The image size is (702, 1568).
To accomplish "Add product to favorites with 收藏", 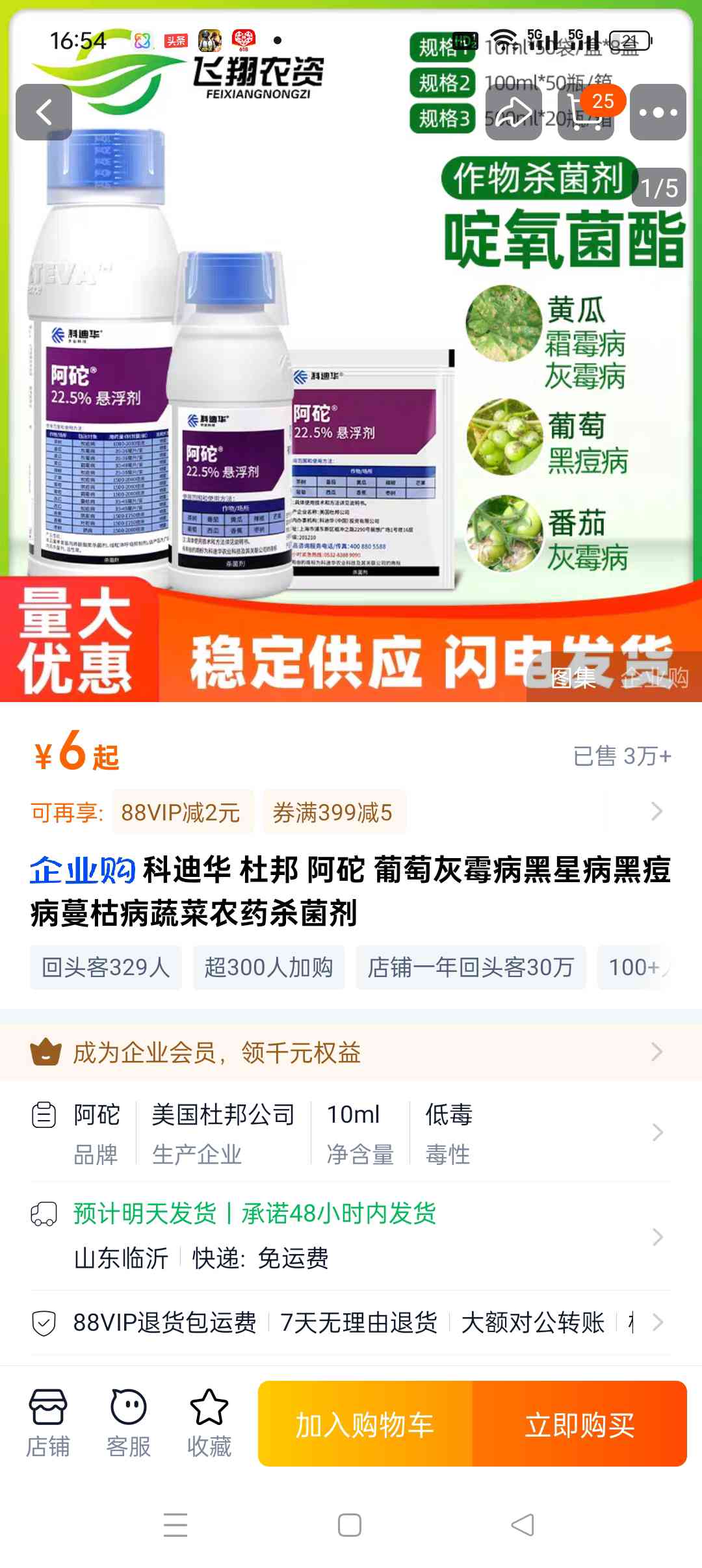I will 209,1424.
